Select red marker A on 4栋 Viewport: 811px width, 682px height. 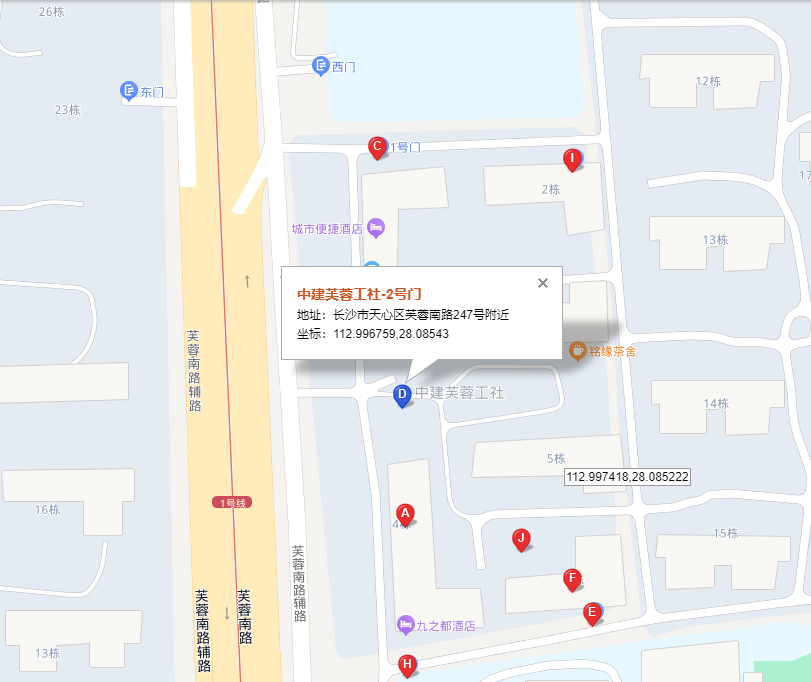[x=405, y=513]
